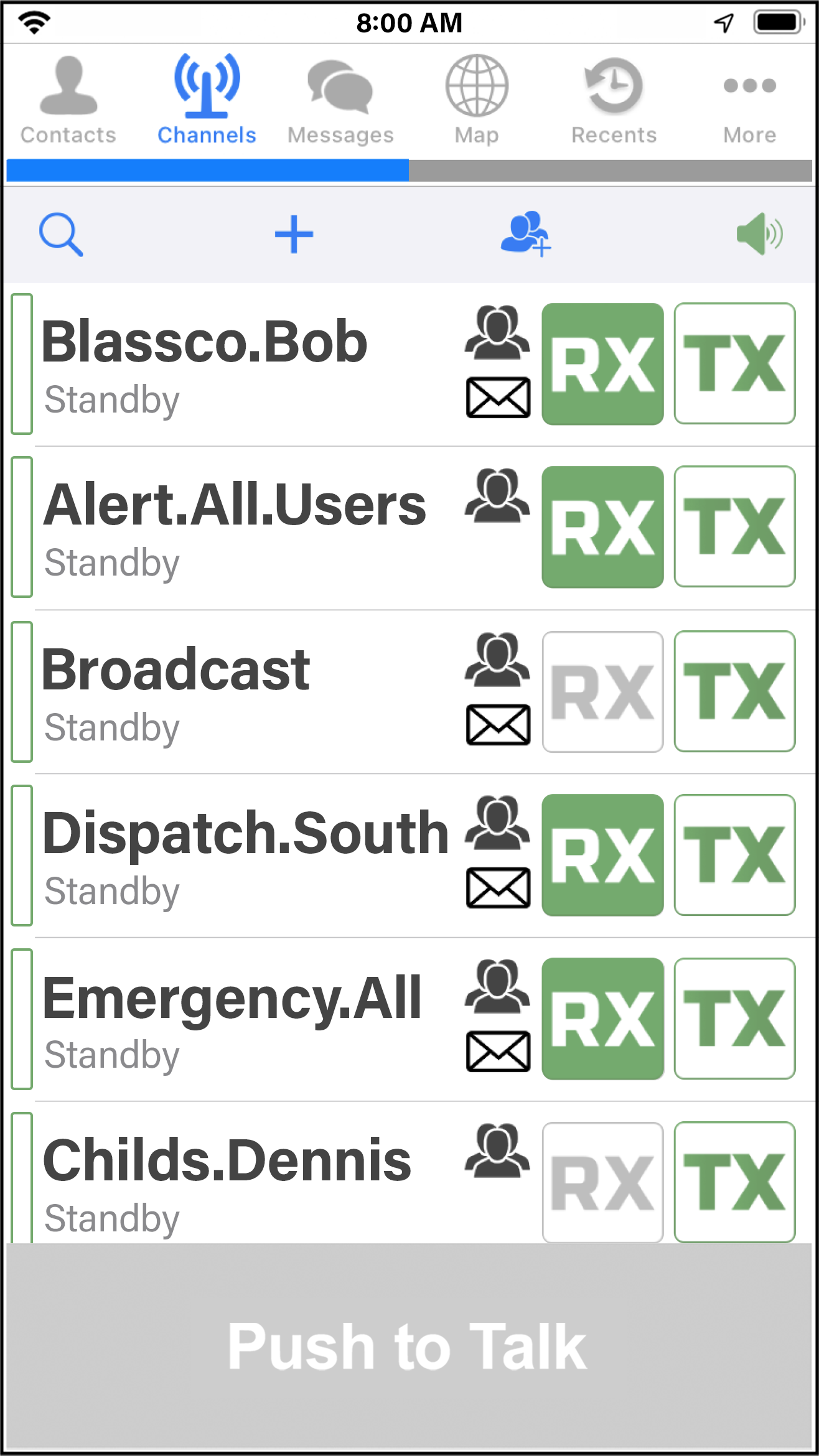Screen dimensions: 819x1456
Task: Toggle TX on Alert.All.Users channel
Action: tap(734, 527)
